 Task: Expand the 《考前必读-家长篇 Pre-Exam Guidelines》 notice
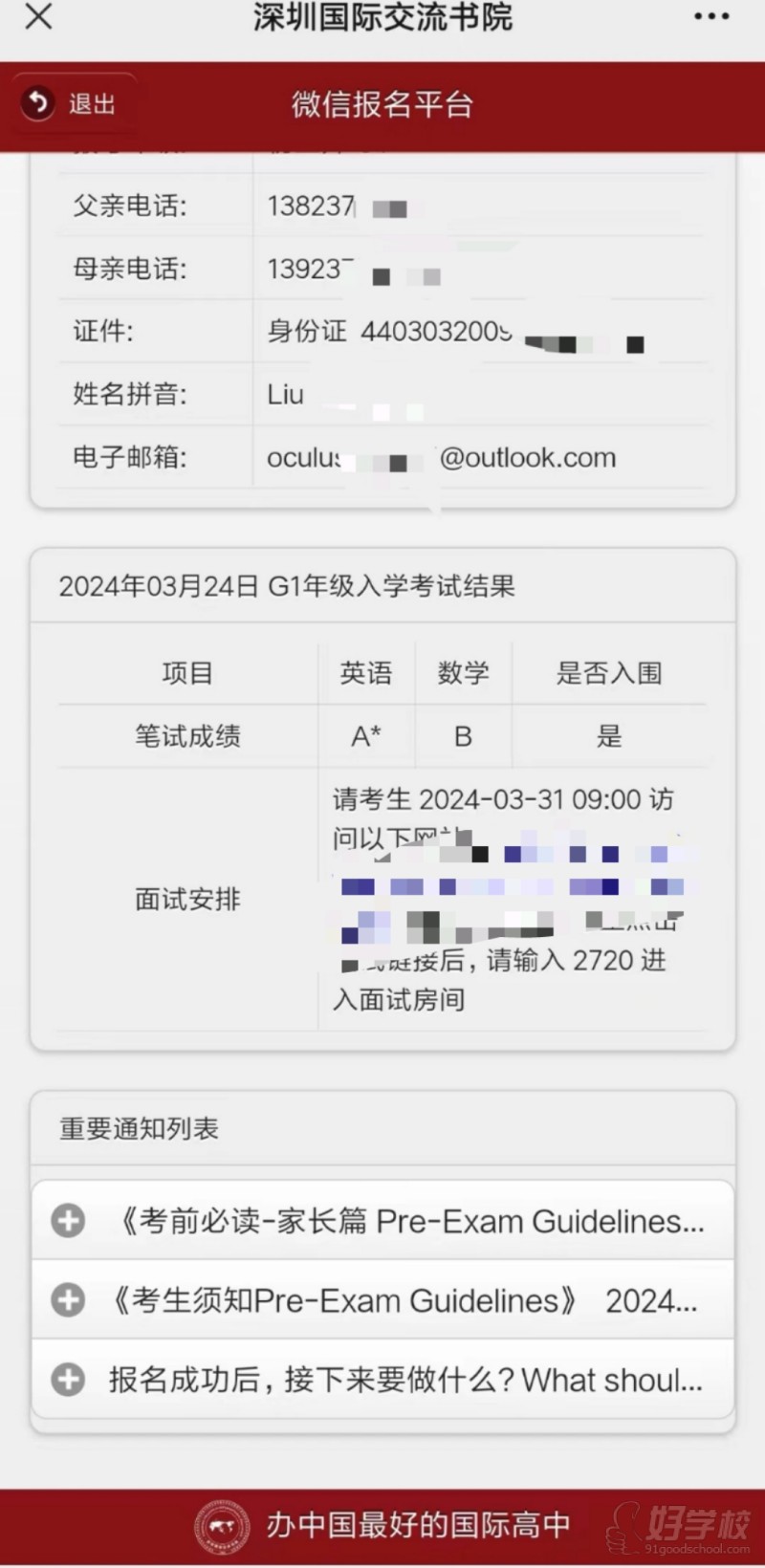pyautogui.click(x=402, y=1220)
